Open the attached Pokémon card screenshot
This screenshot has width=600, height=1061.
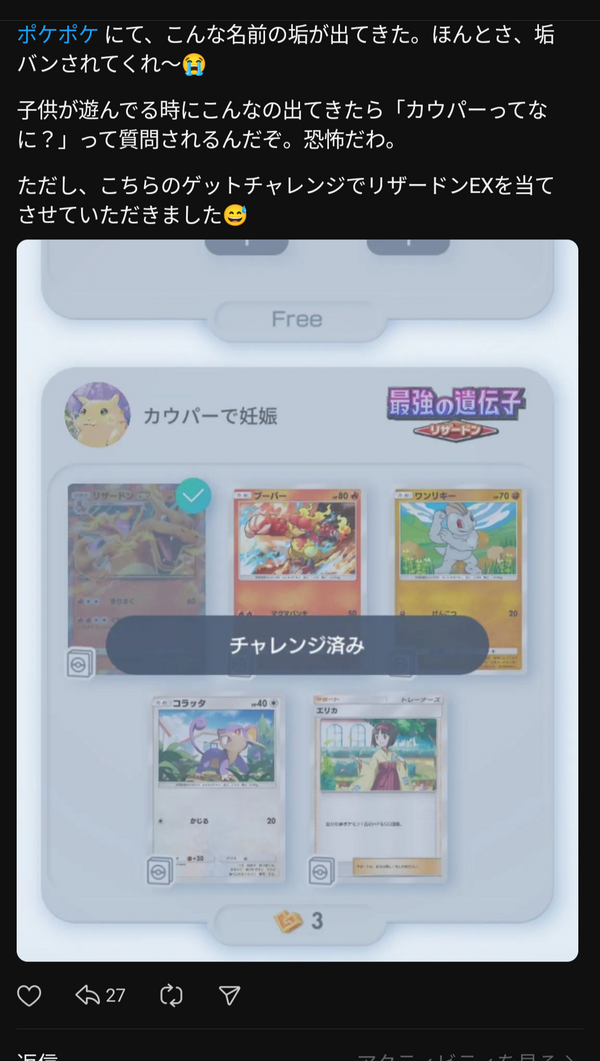(x=297, y=600)
